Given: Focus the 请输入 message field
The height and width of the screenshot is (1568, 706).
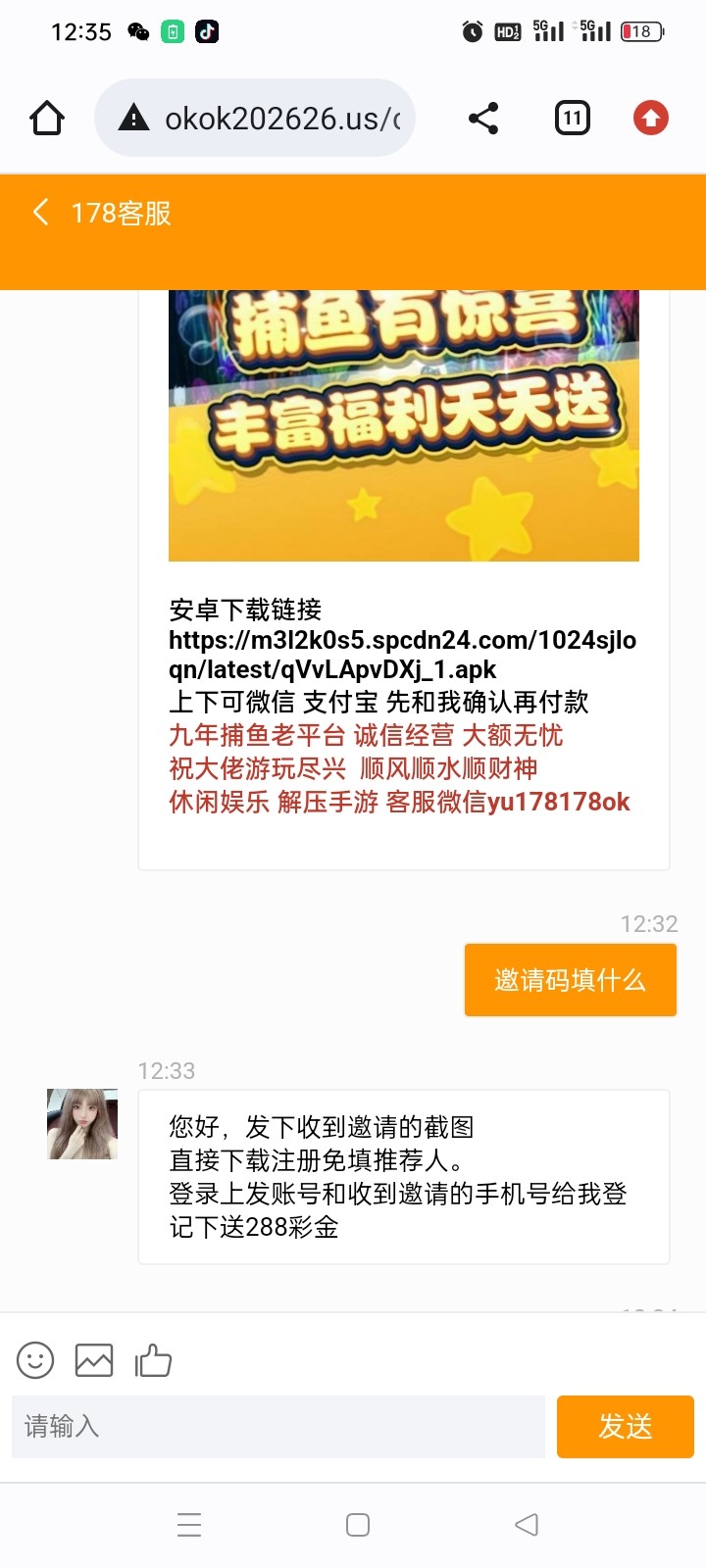Looking at the screenshot, I should pos(278,1426).
